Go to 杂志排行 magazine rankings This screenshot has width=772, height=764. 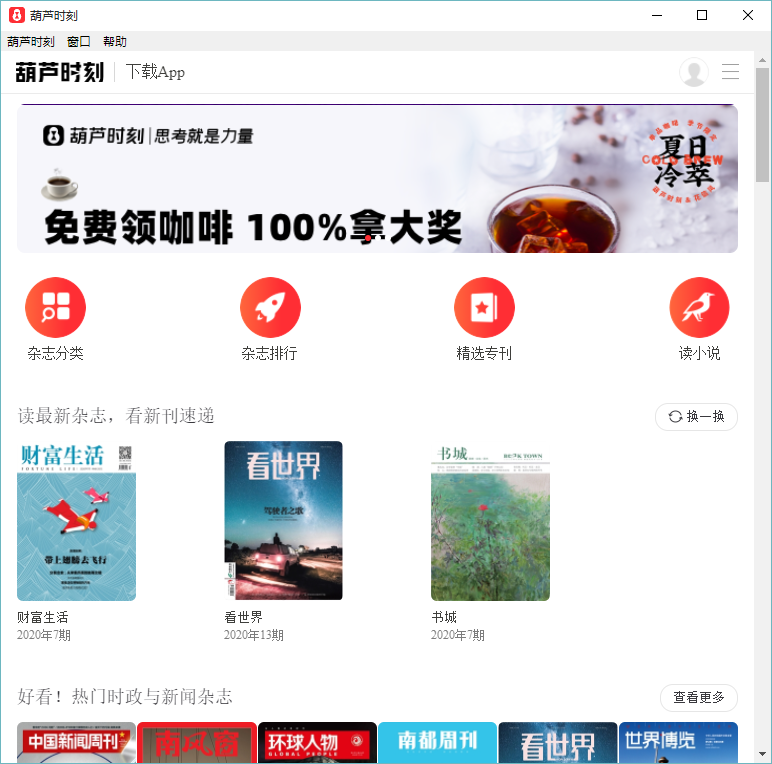click(x=270, y=308)
